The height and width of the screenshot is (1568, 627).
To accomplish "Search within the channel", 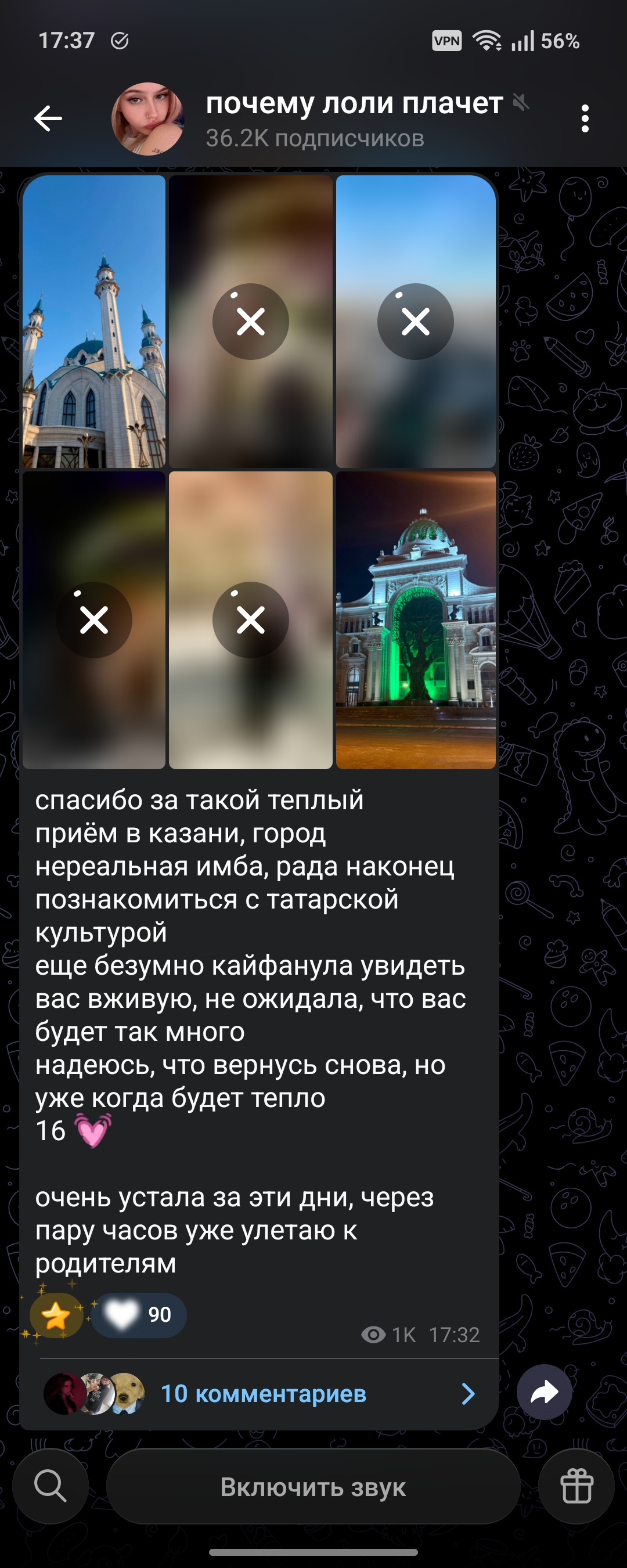I will [x=51, y=1486].
